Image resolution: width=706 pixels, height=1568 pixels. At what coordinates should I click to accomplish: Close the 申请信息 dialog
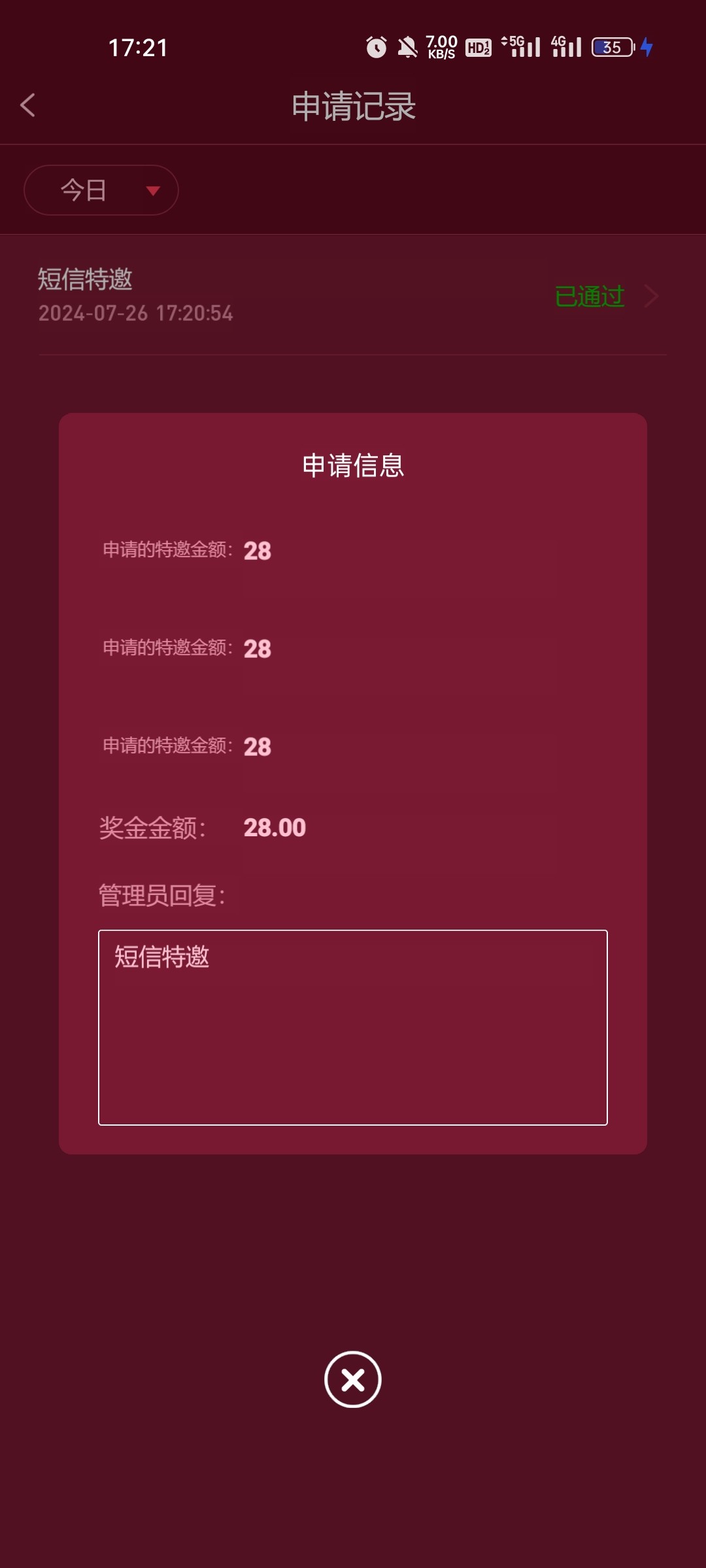(352, 1379)
